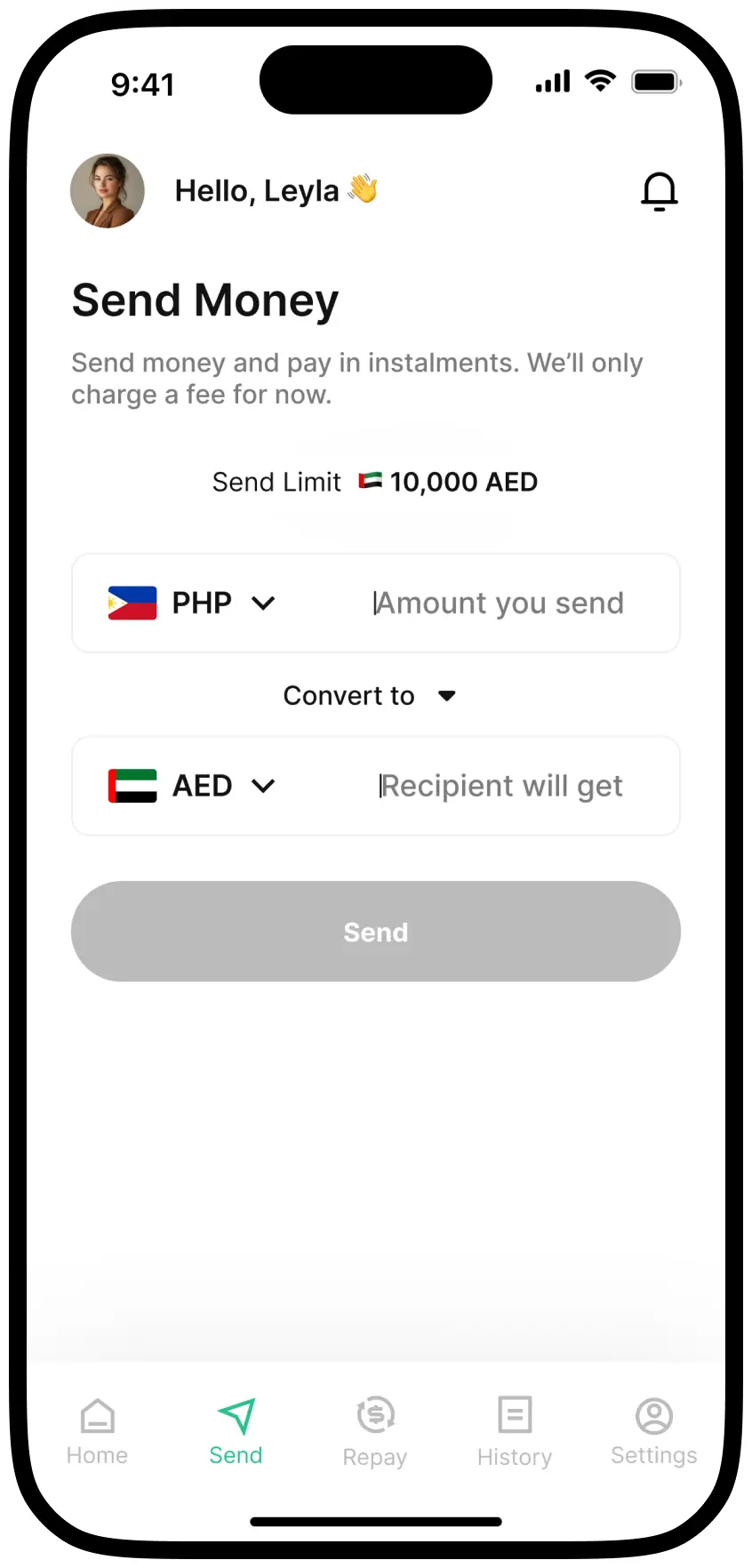Open the notifications bell
The image size is (752, 1568).
click(x=659, y=191)
